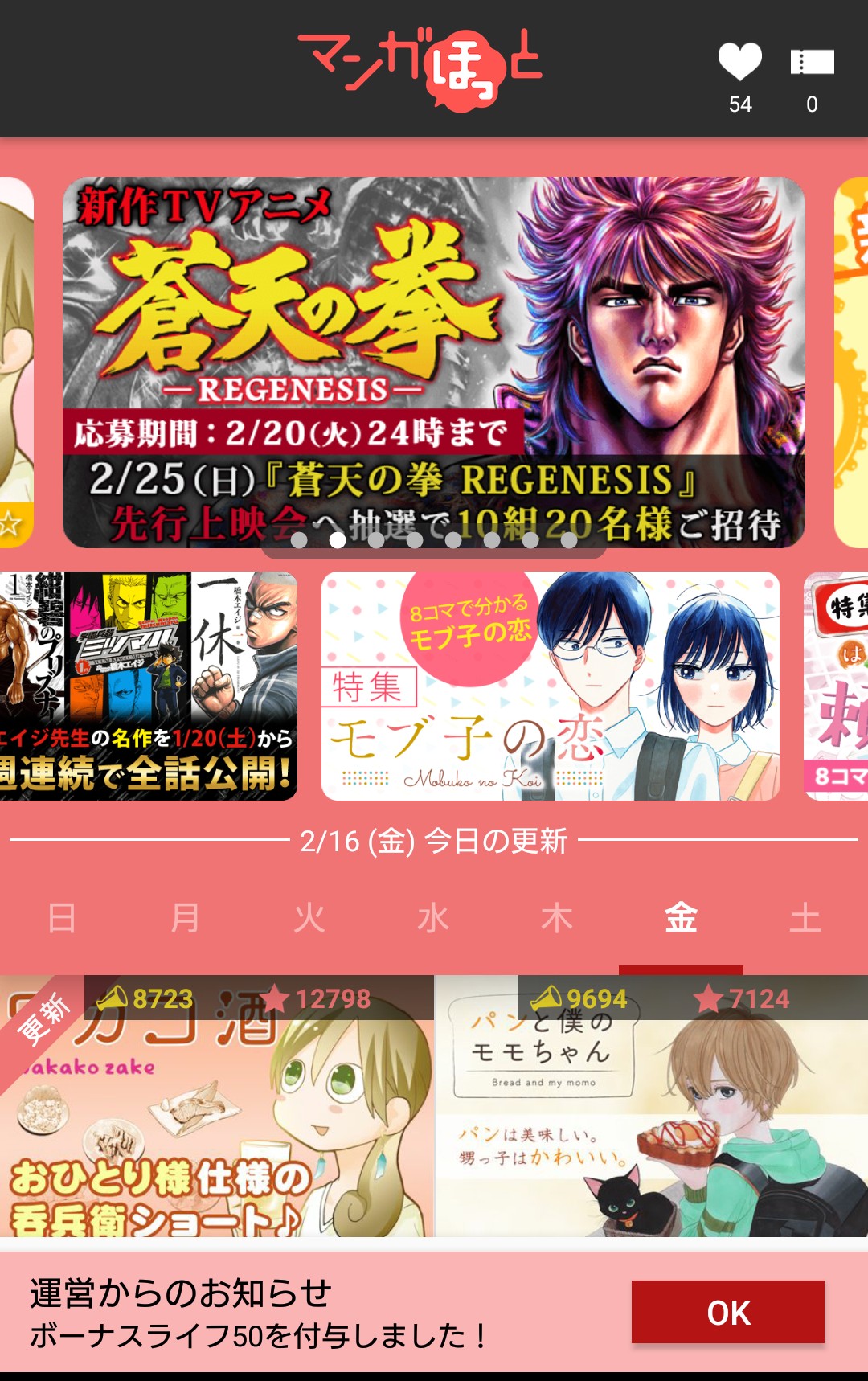
Task: Tap the heart life counter icon
Action: pos(739,62)
